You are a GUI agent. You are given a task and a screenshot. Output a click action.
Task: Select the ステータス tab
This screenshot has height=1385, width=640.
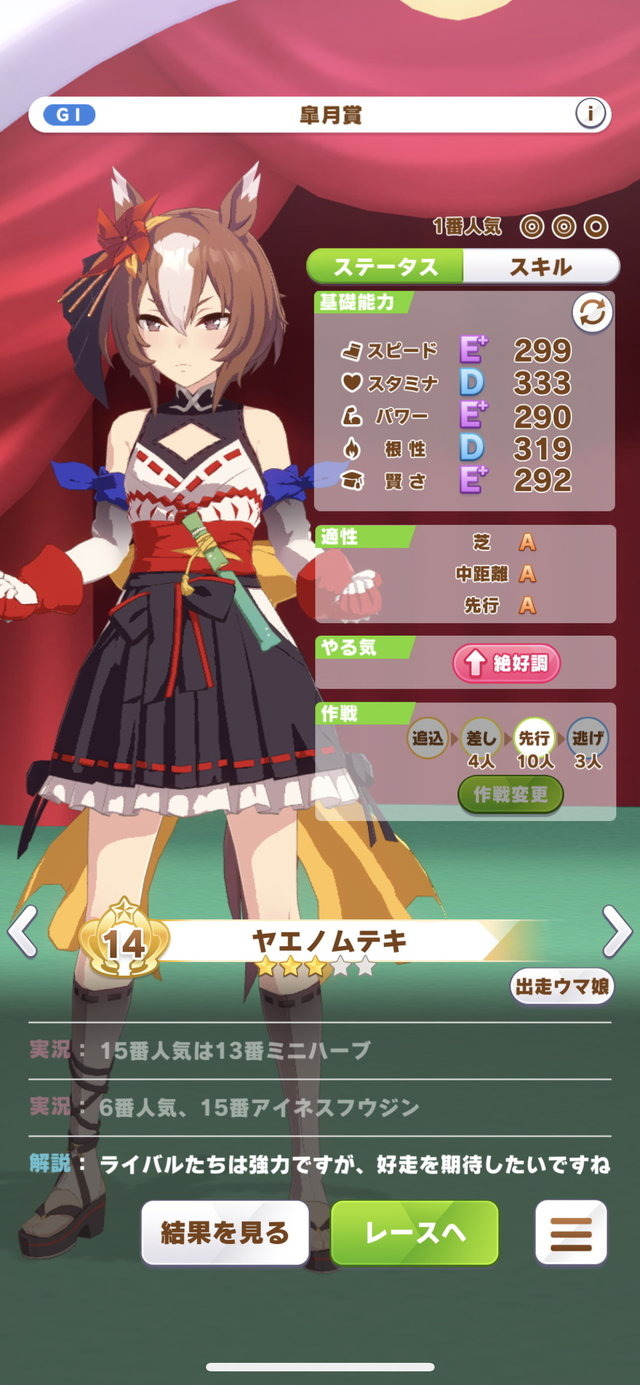386,267
